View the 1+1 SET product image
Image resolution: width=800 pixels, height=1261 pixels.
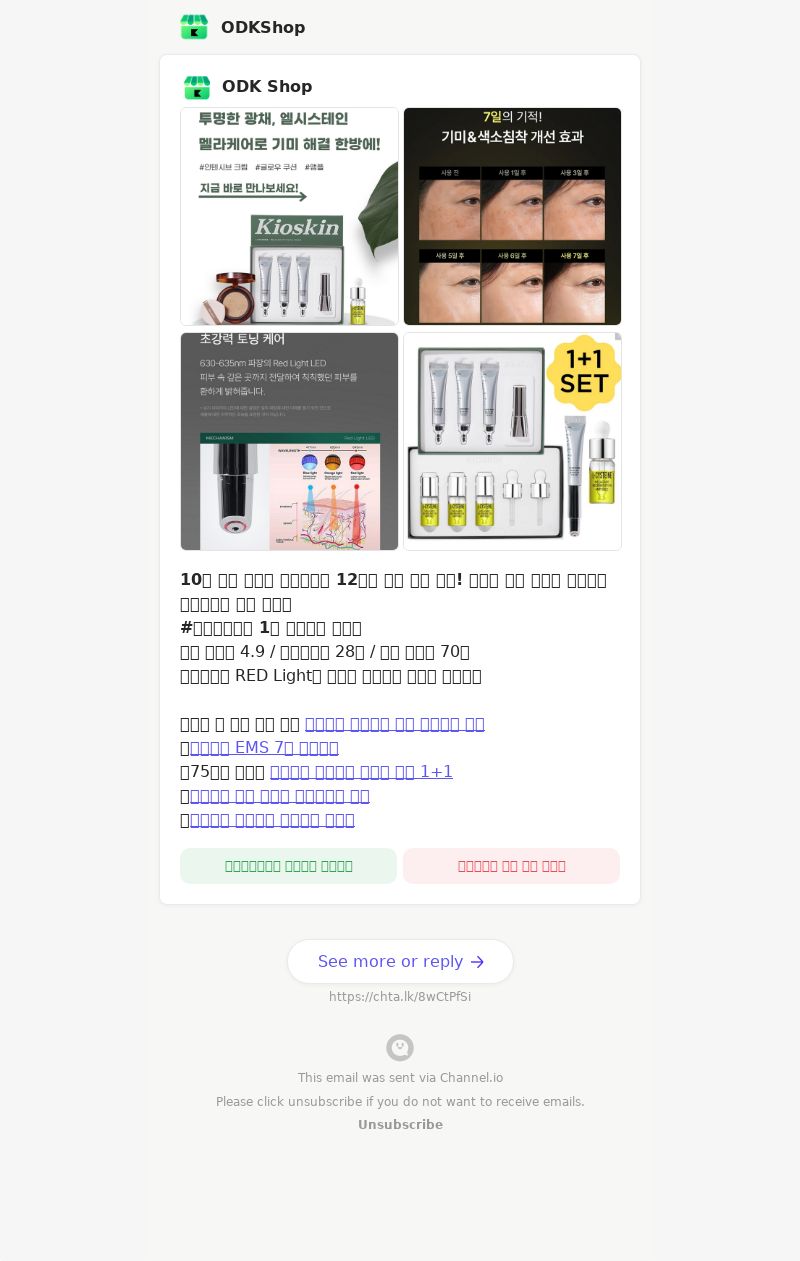pyautogui.click(x=512, y=441)
